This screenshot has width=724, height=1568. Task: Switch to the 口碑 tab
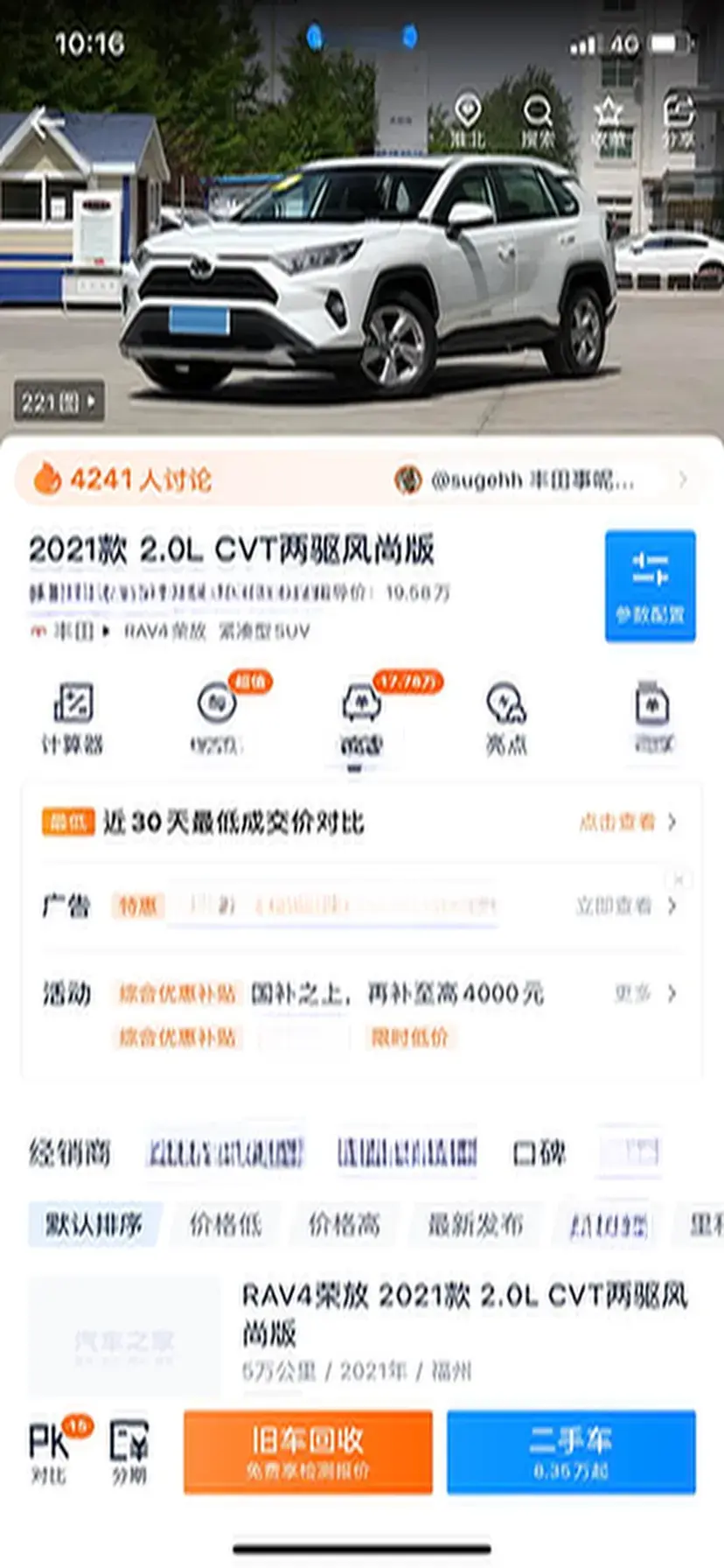pyautogui.click(x=539, y=1152)
